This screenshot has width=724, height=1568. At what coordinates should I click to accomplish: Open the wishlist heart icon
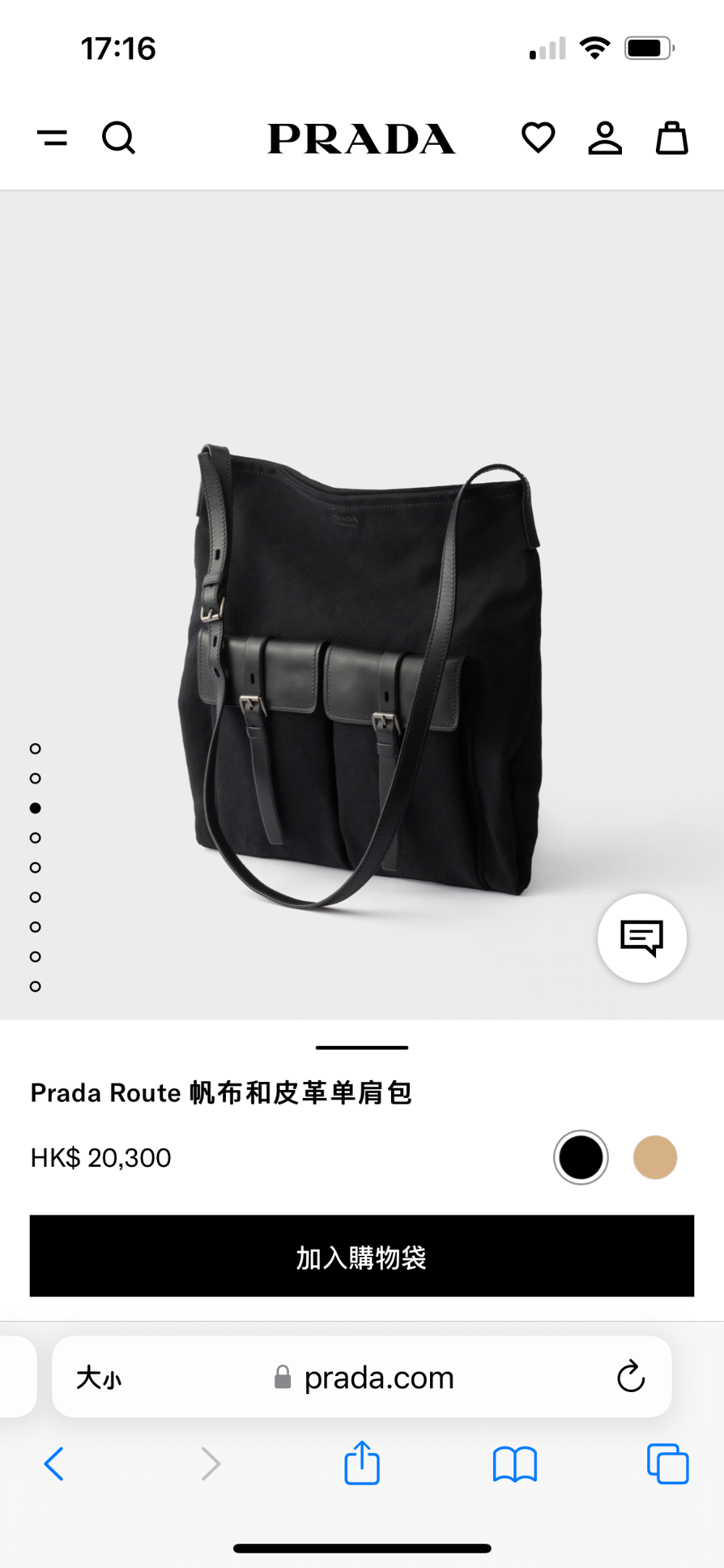[538, 138]
